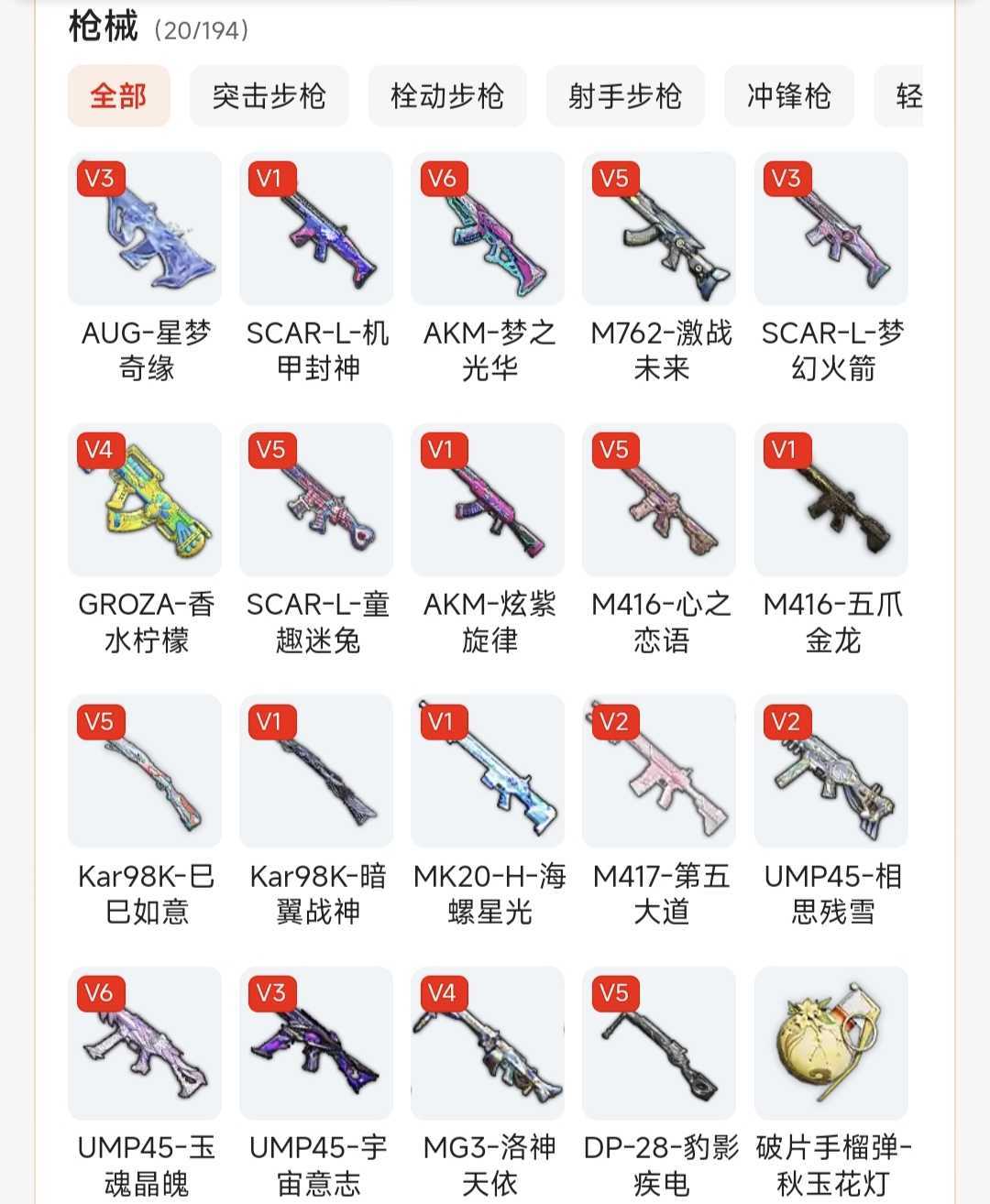Switch to the 突击步枪 category

[269, 95]
